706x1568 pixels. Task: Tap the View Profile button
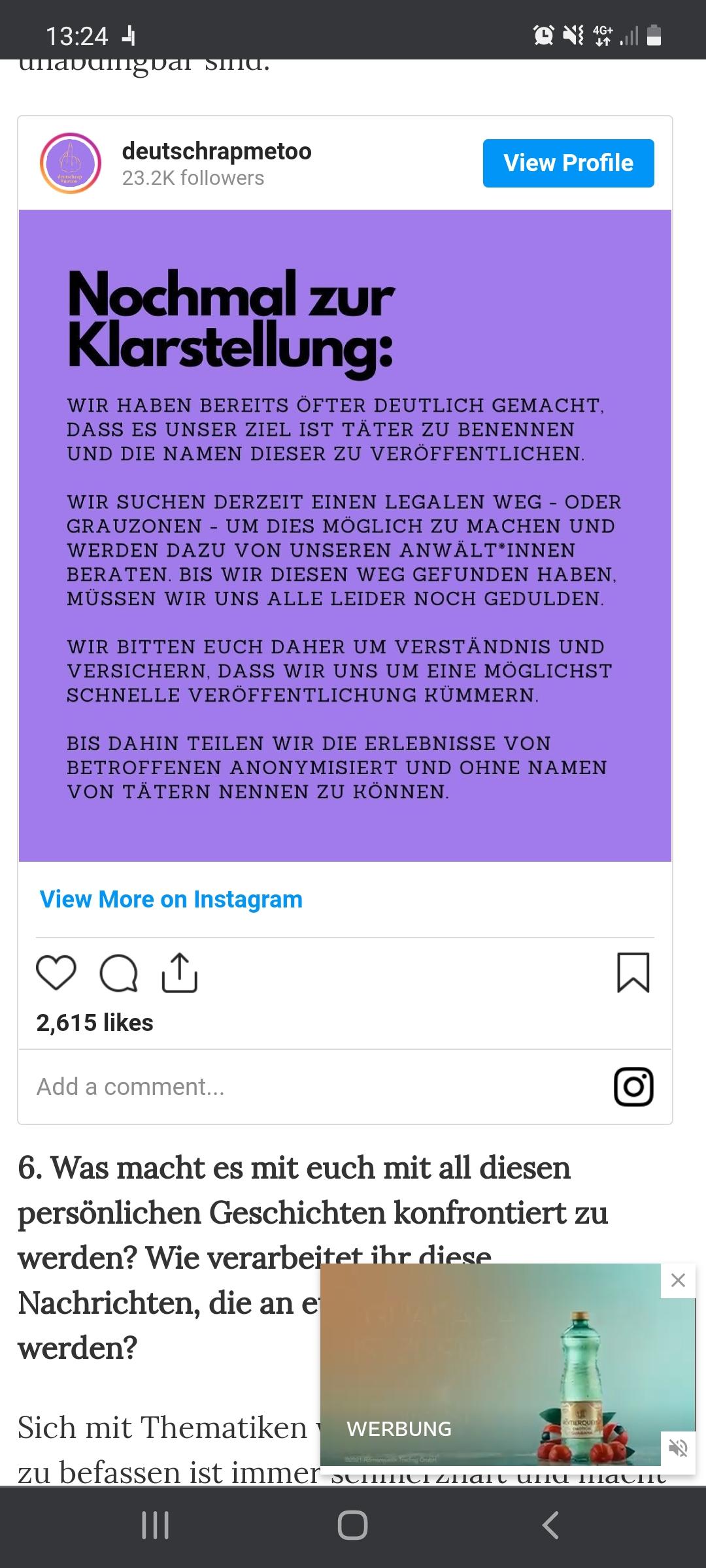[568, 163]
